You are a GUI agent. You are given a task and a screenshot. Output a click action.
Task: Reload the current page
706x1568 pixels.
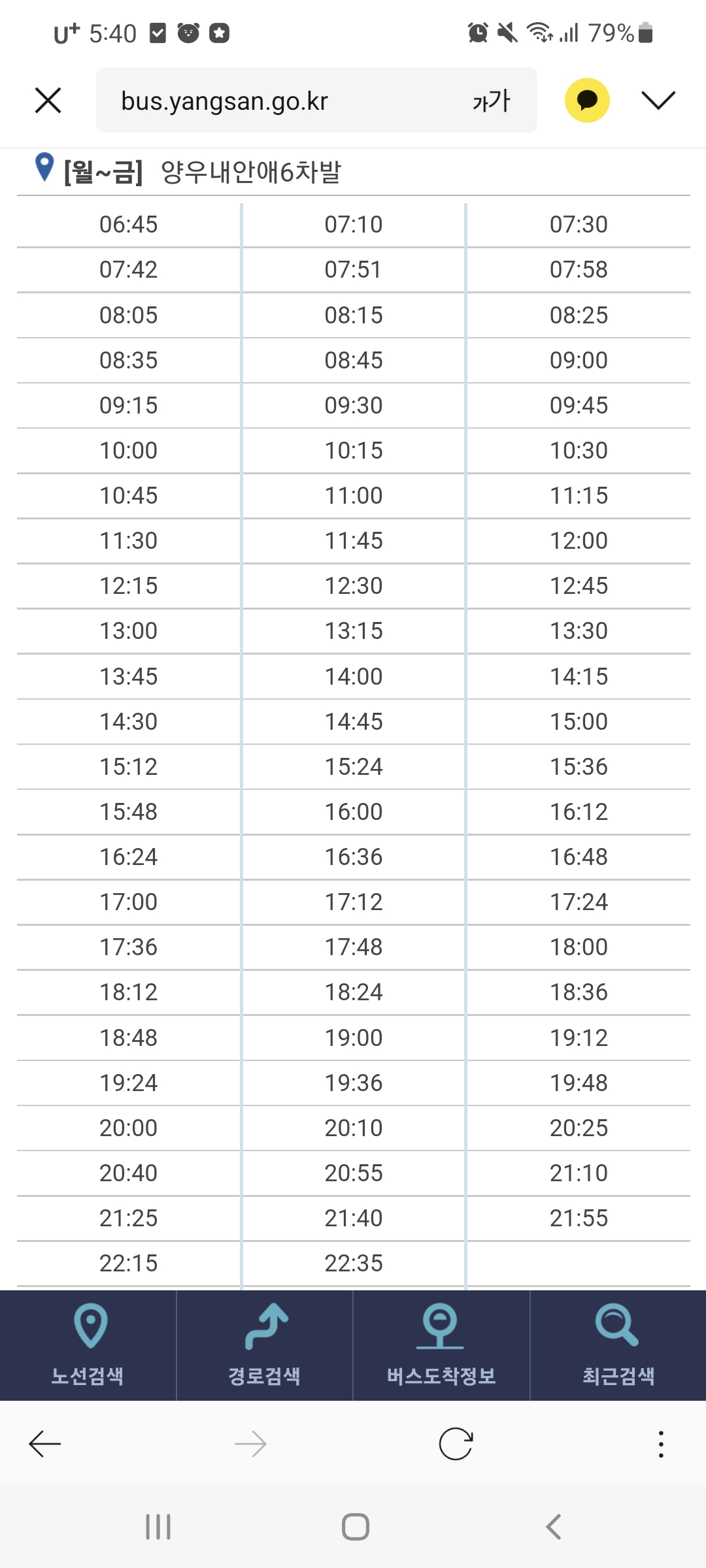[456, 1444]
